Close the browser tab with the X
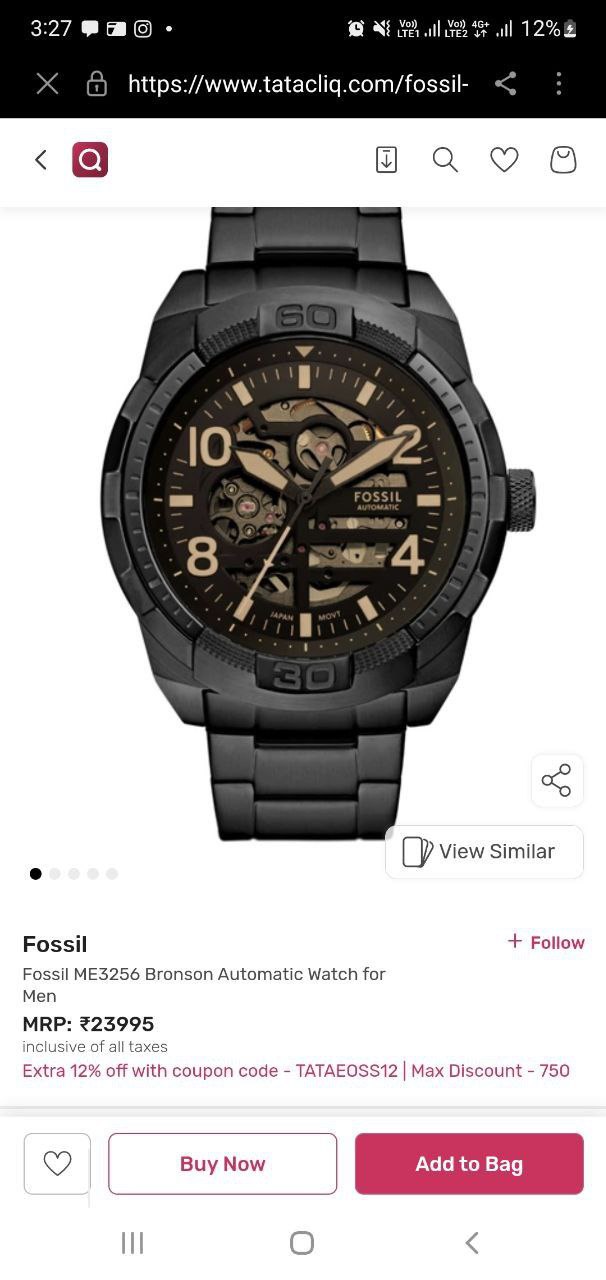The image size is (606, 1280). click(x=47, y=84)
